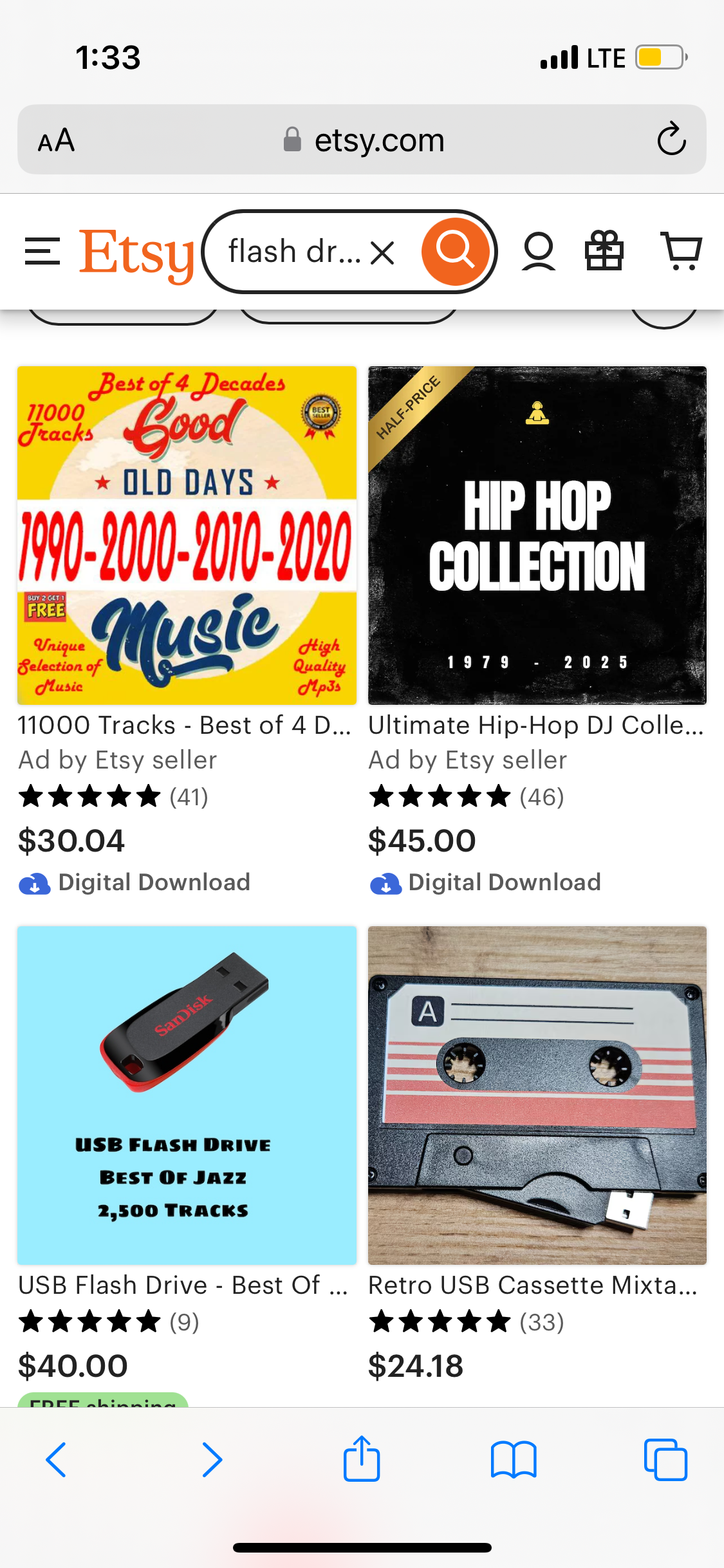The height and width of the screenshot is (1568, 724).
Task: Open the Etsy hamburger menu
Action: pos(42,252)
